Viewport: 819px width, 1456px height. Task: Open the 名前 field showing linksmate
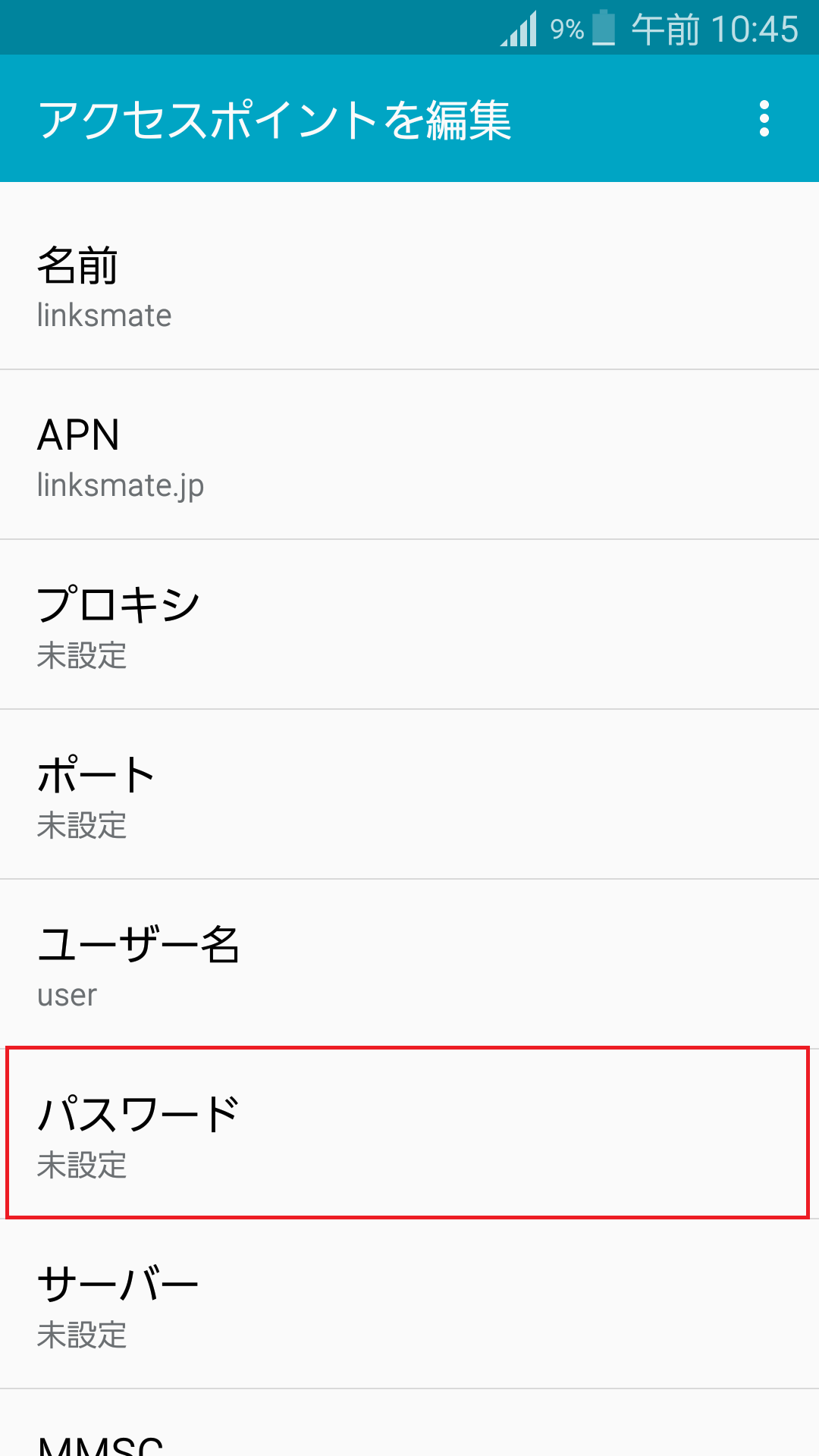pyautogui.click(x=409, y=284)
